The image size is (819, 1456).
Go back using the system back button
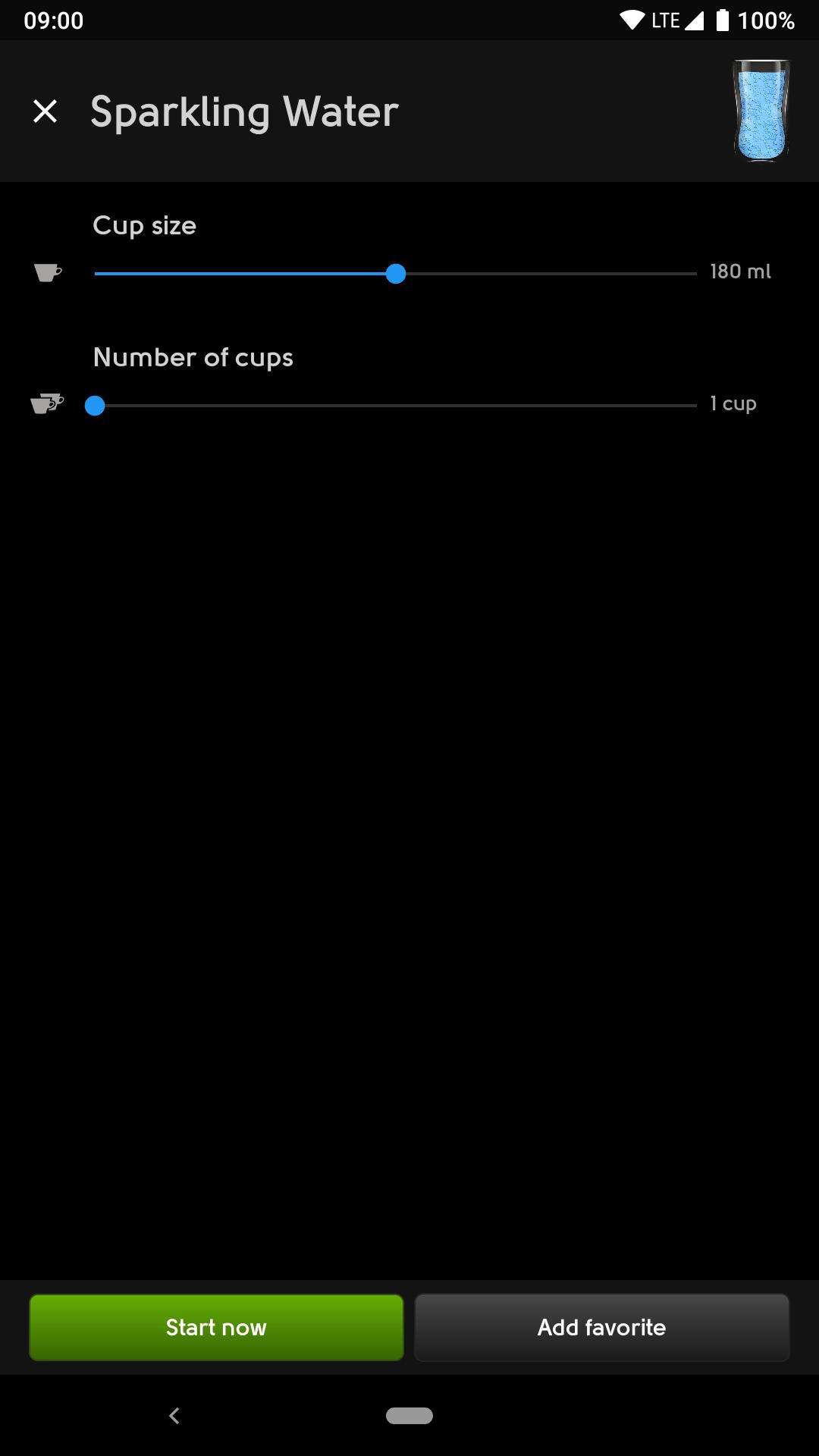[174, 1415]
